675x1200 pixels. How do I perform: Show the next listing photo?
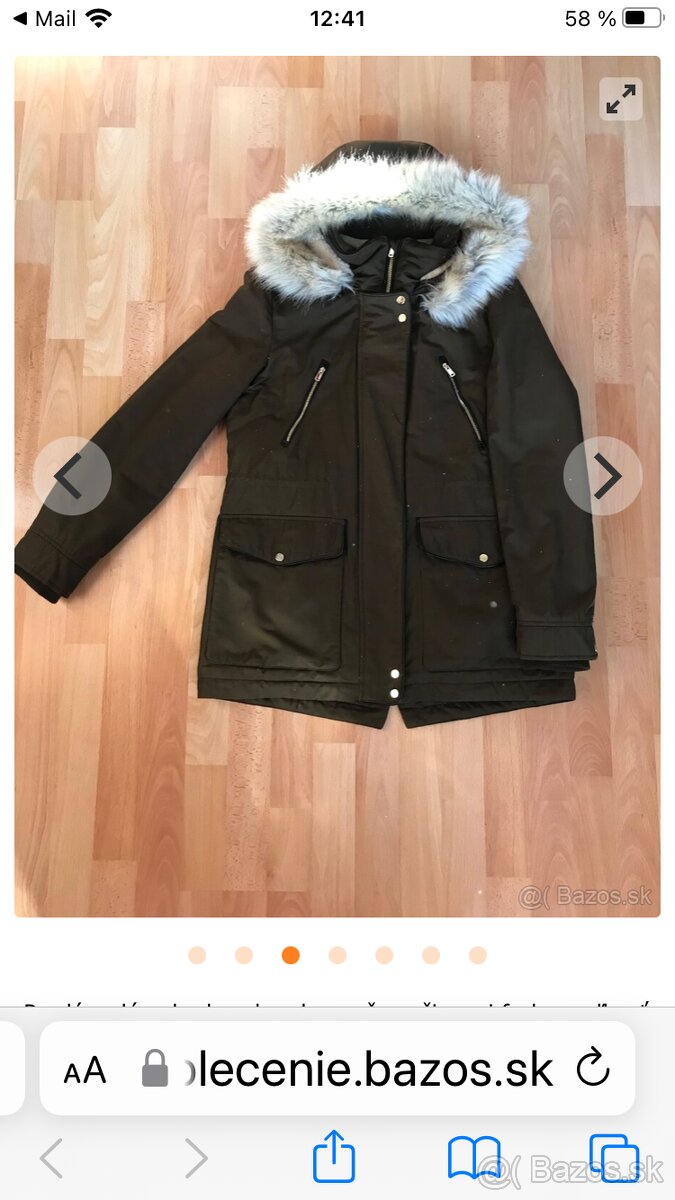[603, 477]
